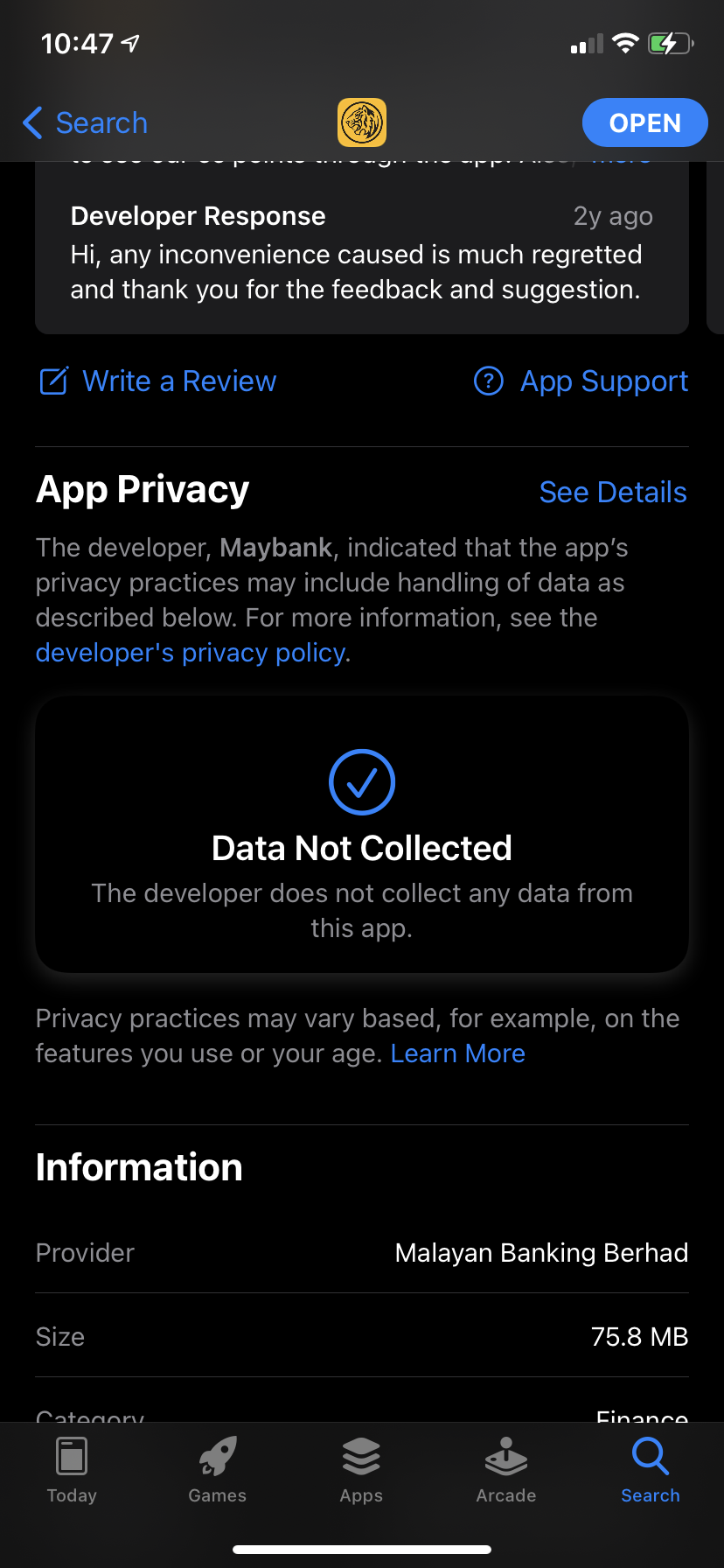Switch to the Today tab
The height and width of the screenshot is (1568, 724).
pyautogui.click(x=72, y=1472)
